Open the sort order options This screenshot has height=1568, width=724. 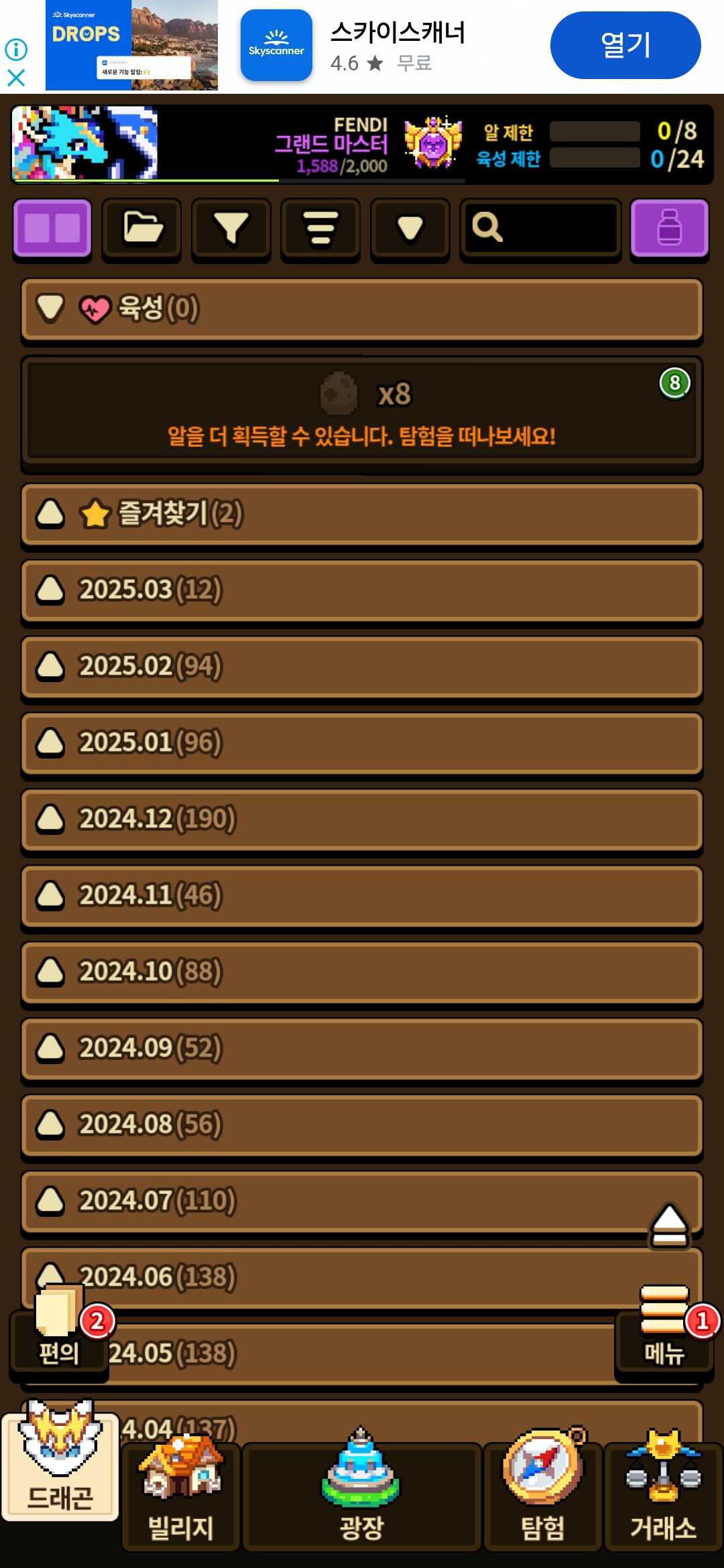click(320, 228)
